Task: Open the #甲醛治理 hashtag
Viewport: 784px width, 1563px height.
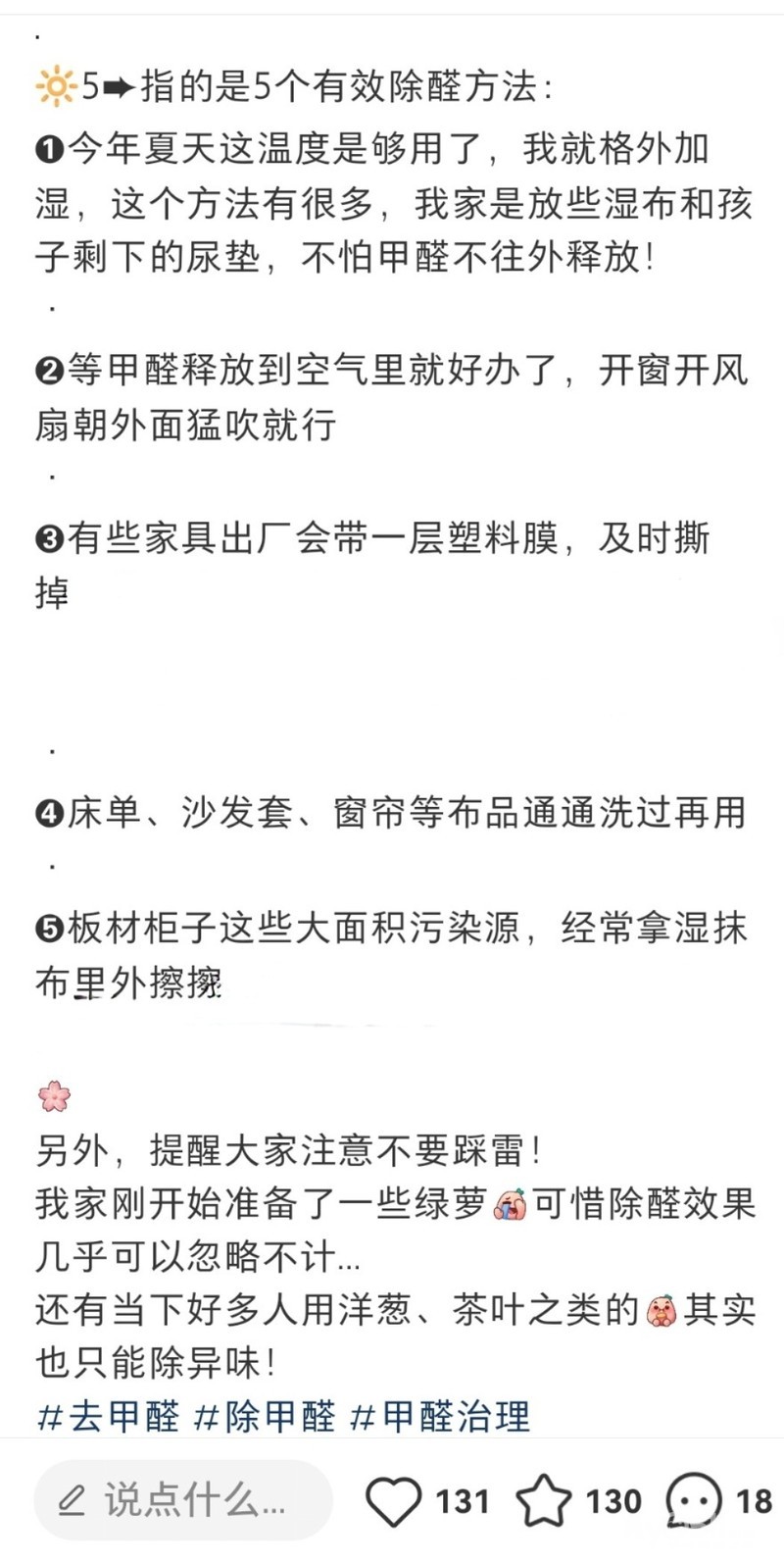Action: 440,1416
